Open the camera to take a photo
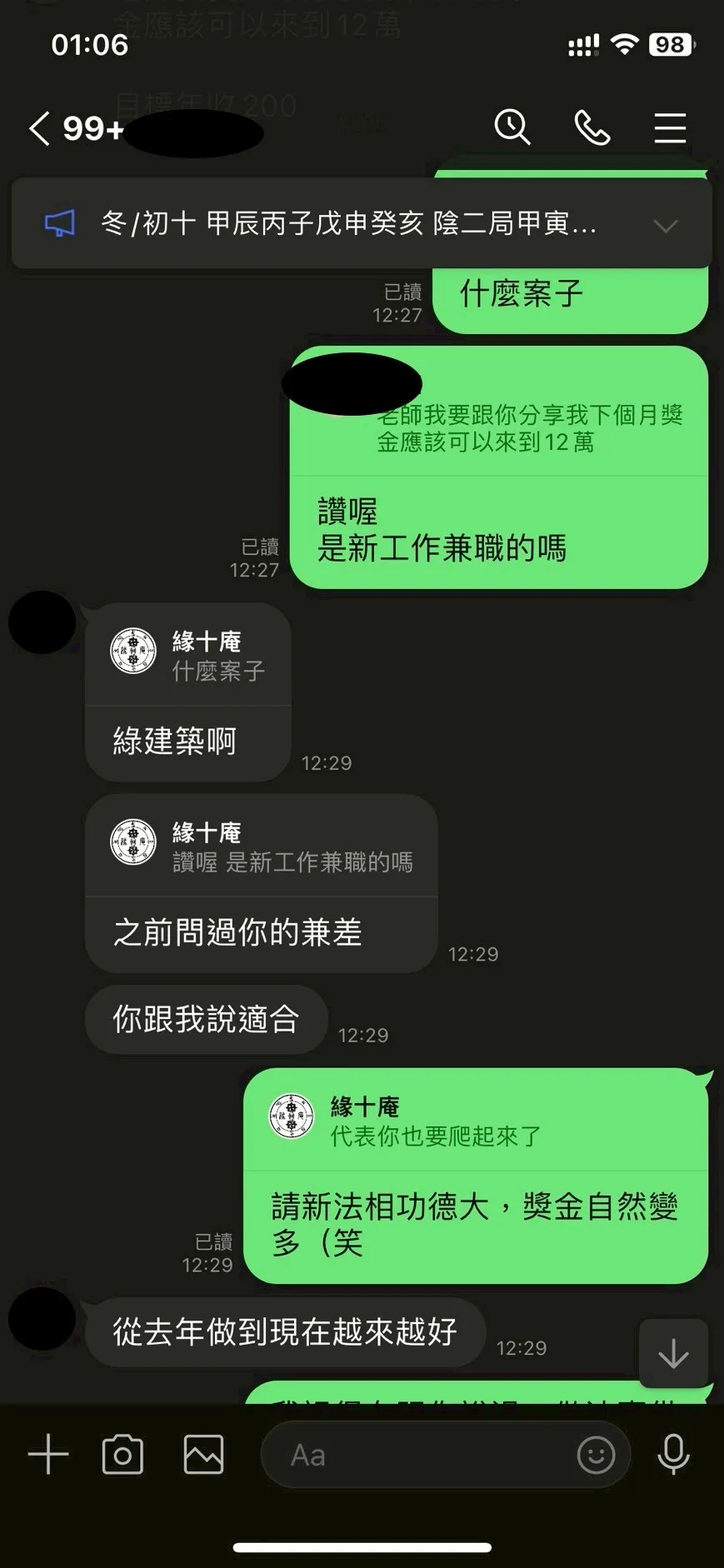The height and width of the screenshot is (1568, 724). point(122,1456)
